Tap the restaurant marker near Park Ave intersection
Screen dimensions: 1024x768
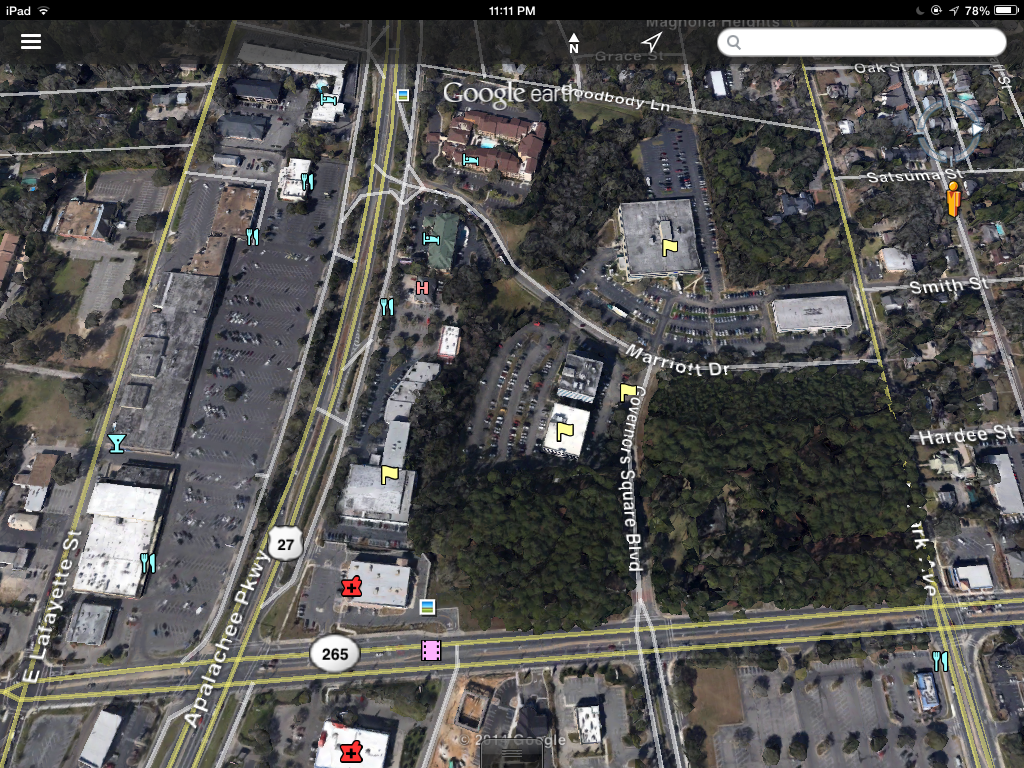[939, 660]
